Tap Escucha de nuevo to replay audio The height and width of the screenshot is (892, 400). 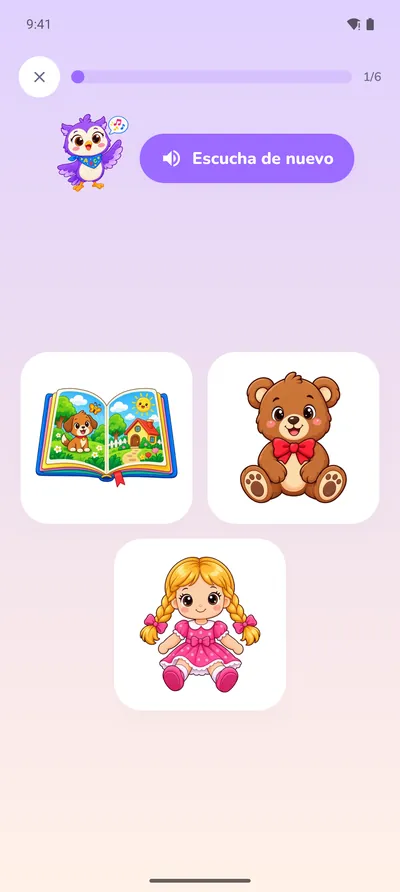247,158
